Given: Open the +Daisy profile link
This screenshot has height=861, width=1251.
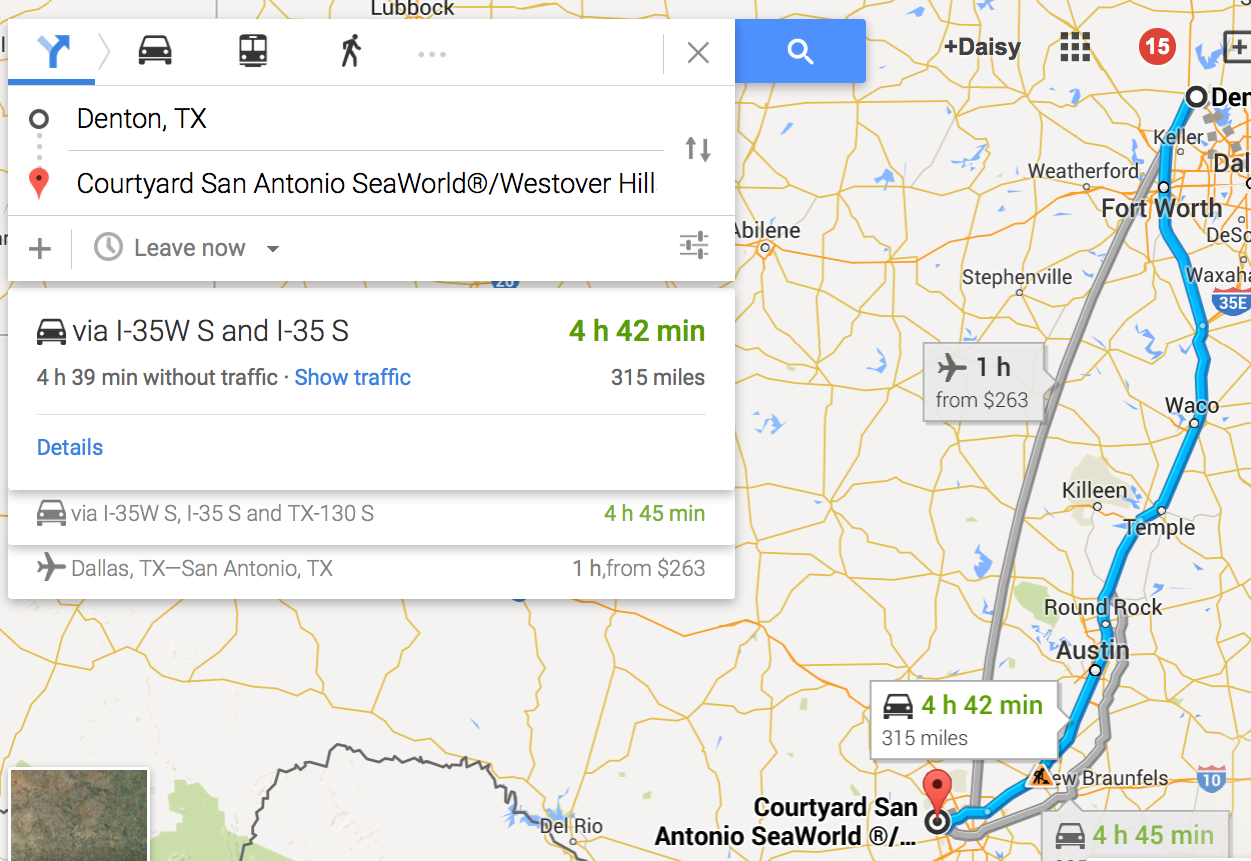Looking at the screenshot, I should [x=982, y=47].
